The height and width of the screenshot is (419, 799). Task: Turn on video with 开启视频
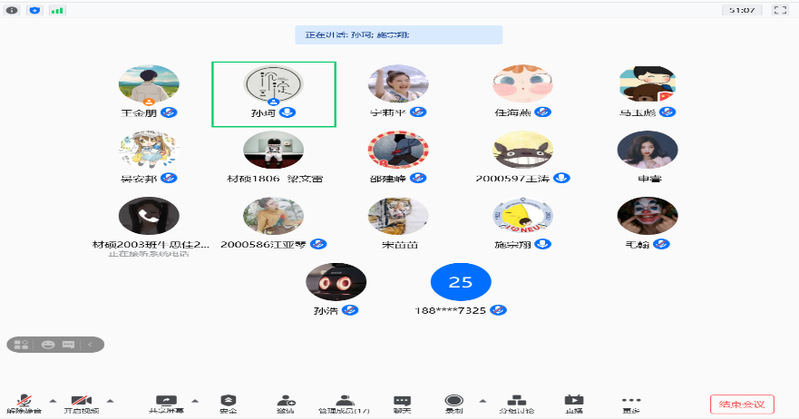coord(80,402)
